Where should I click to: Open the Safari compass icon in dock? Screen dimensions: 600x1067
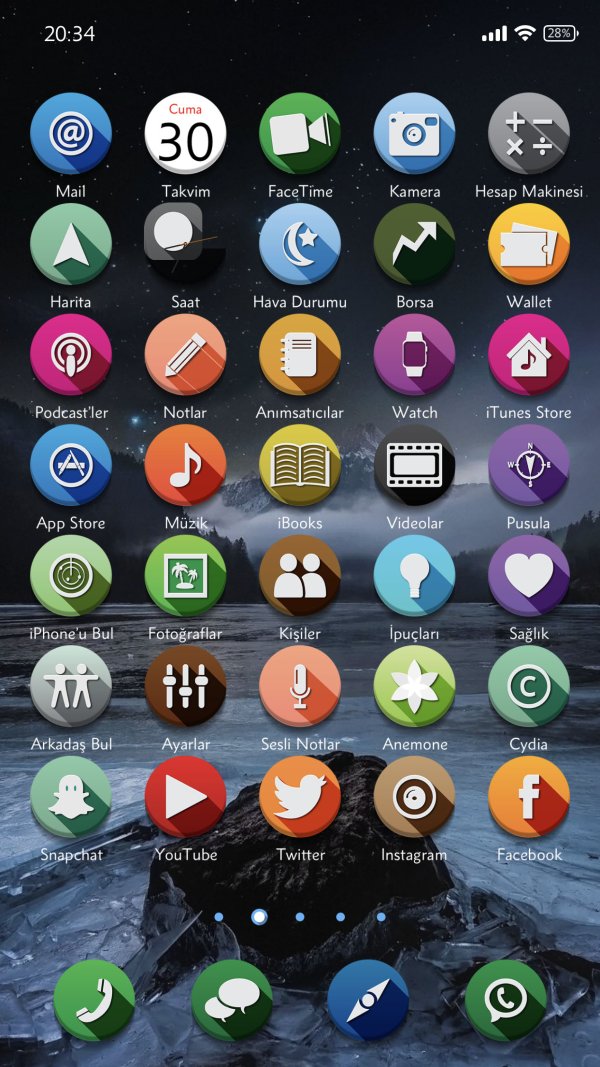pos(369,1000)
